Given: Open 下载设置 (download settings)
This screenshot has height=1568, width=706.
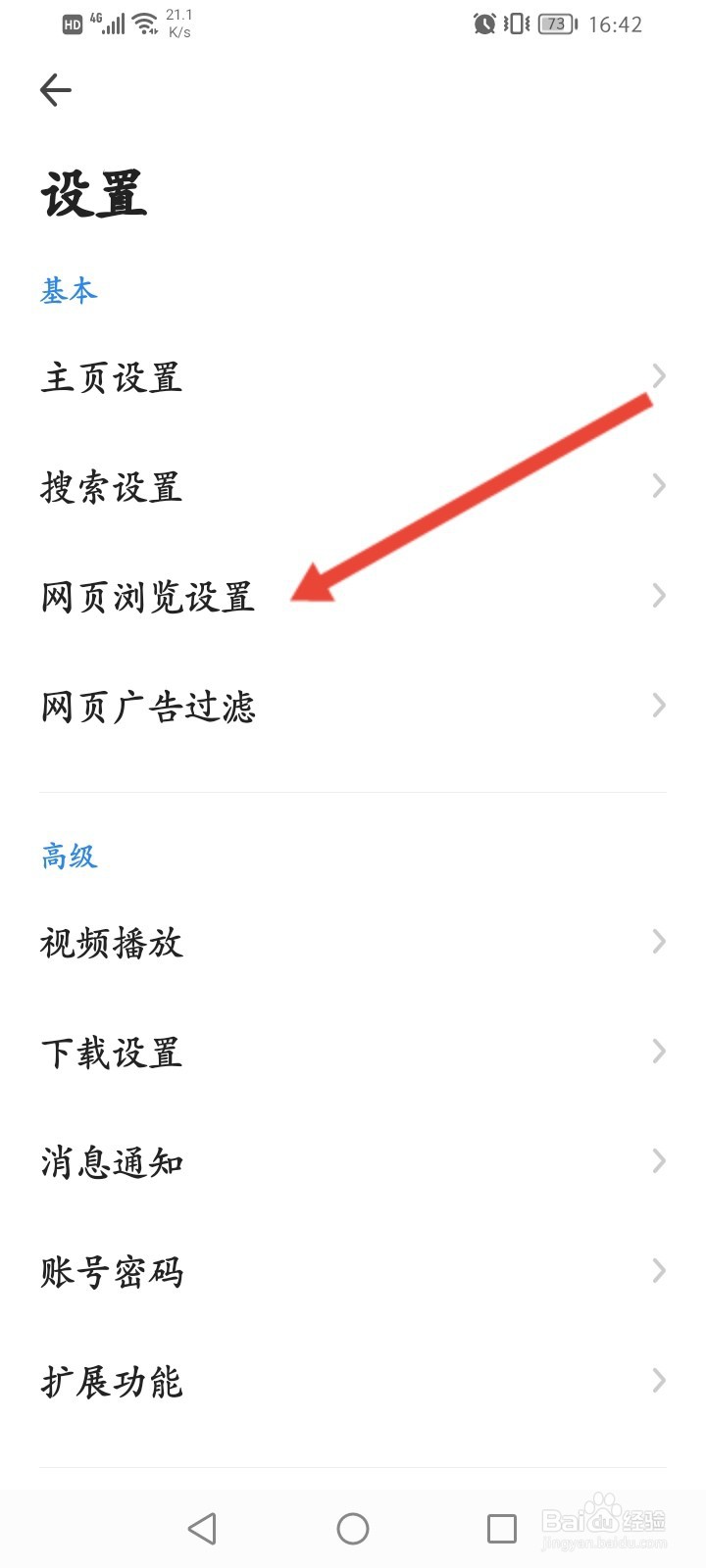Looking at the screenshot, I should pyautogui.click(x=111, y=1052).
